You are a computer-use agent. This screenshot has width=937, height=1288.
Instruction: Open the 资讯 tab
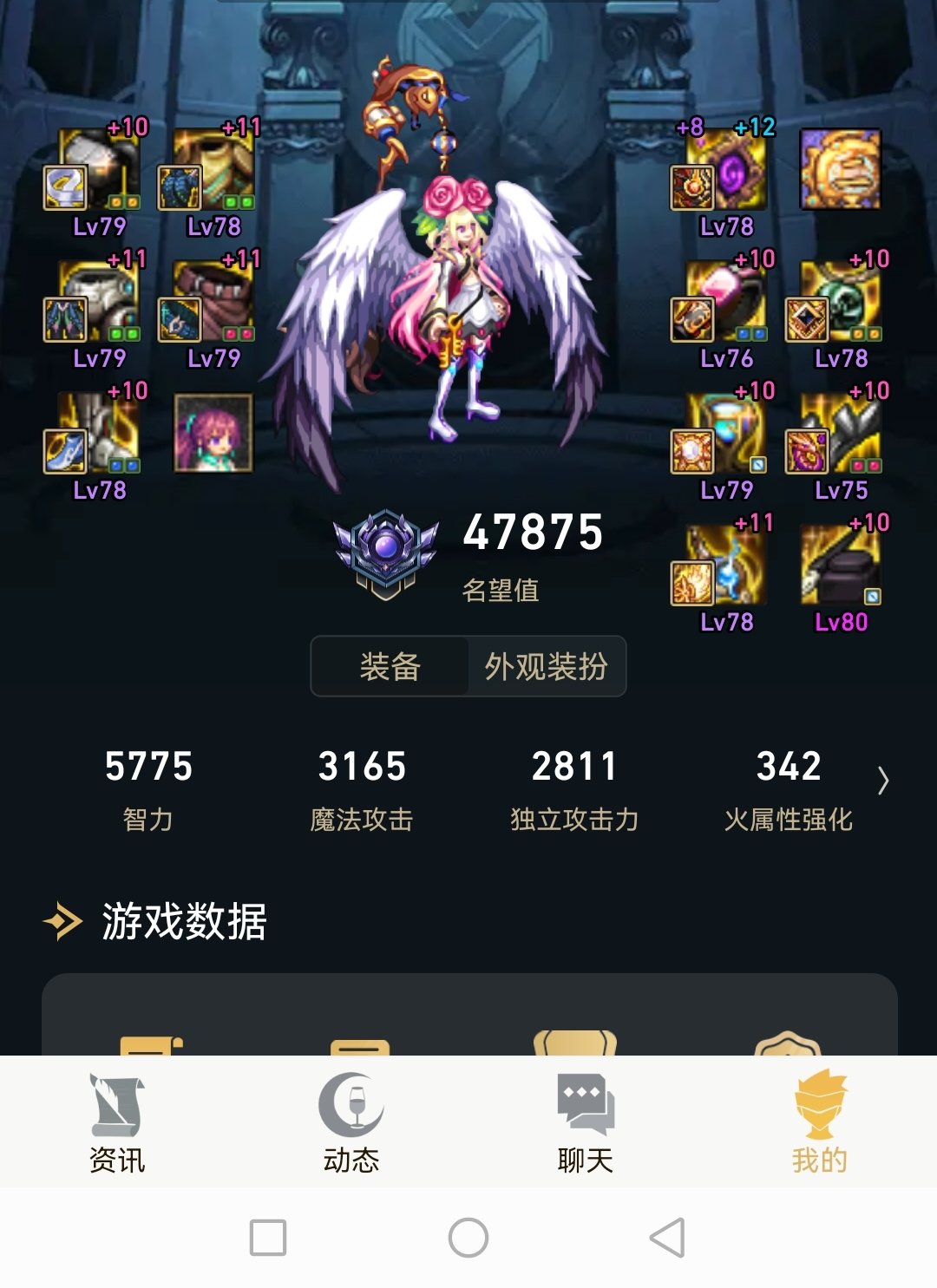117,1123
